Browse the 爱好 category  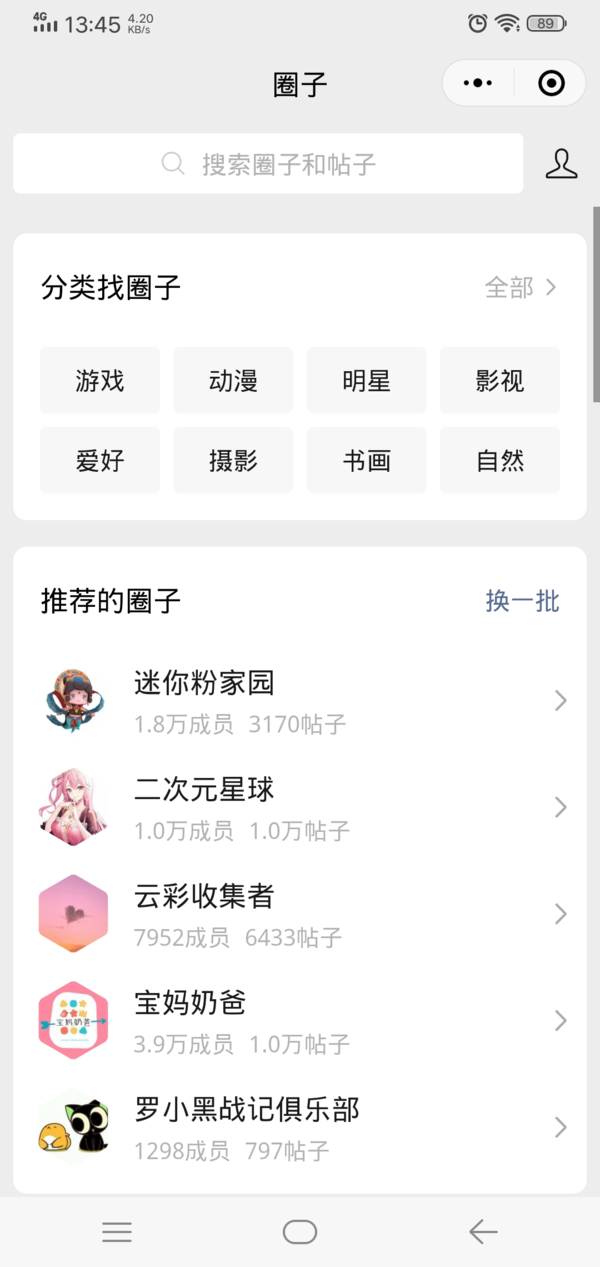[x=100, y=461]
